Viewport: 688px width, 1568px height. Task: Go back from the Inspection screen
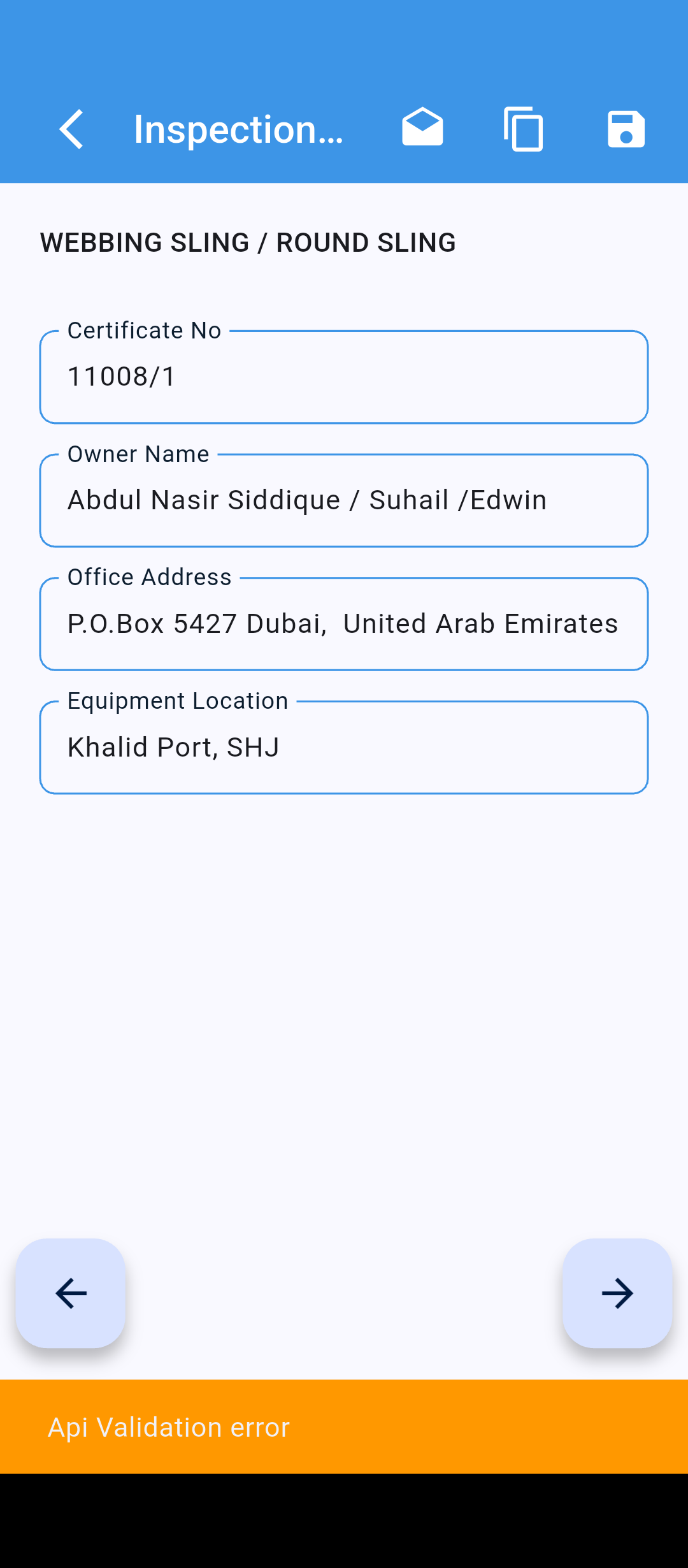pyautogui.click(x=71, y=129)
